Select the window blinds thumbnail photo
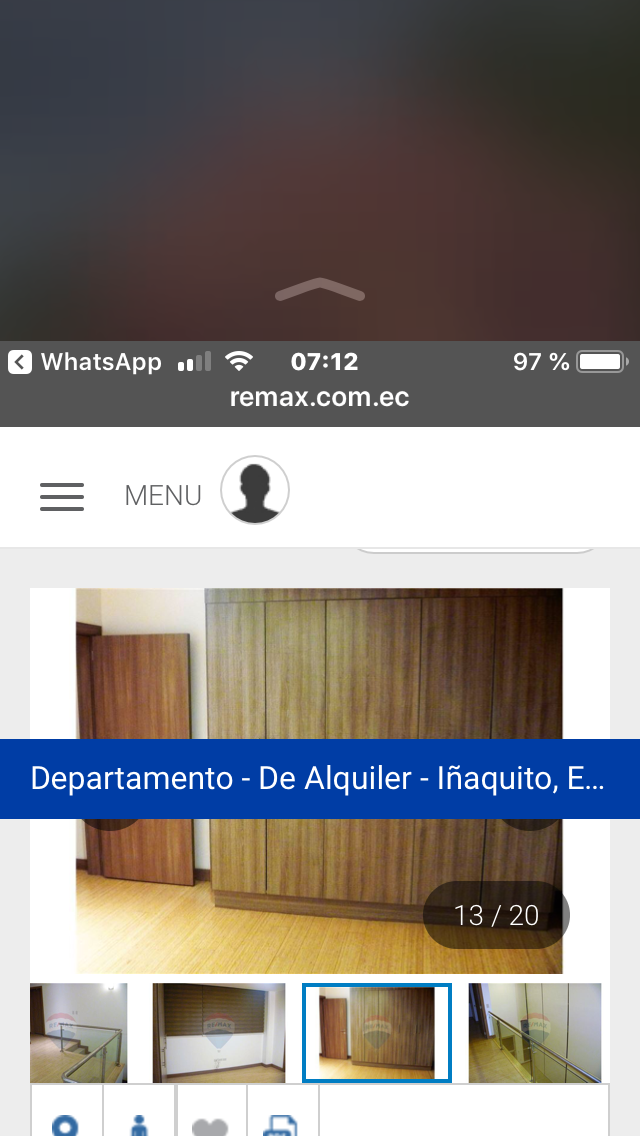This screenshot has width=640, height=1136. pyautogui.click(x=219, y=1032)
